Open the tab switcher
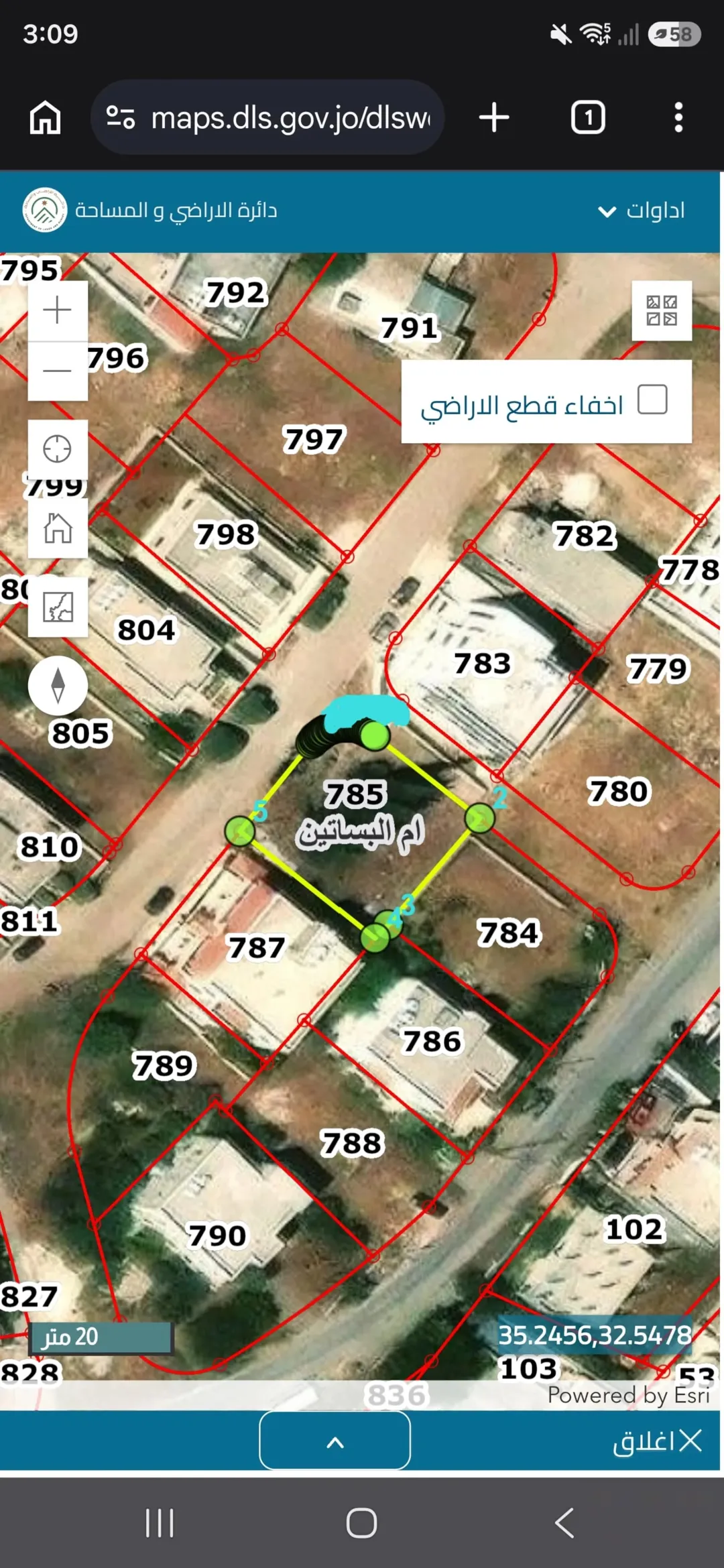This screenshot has width=724, height=1568. click(588, 117)
